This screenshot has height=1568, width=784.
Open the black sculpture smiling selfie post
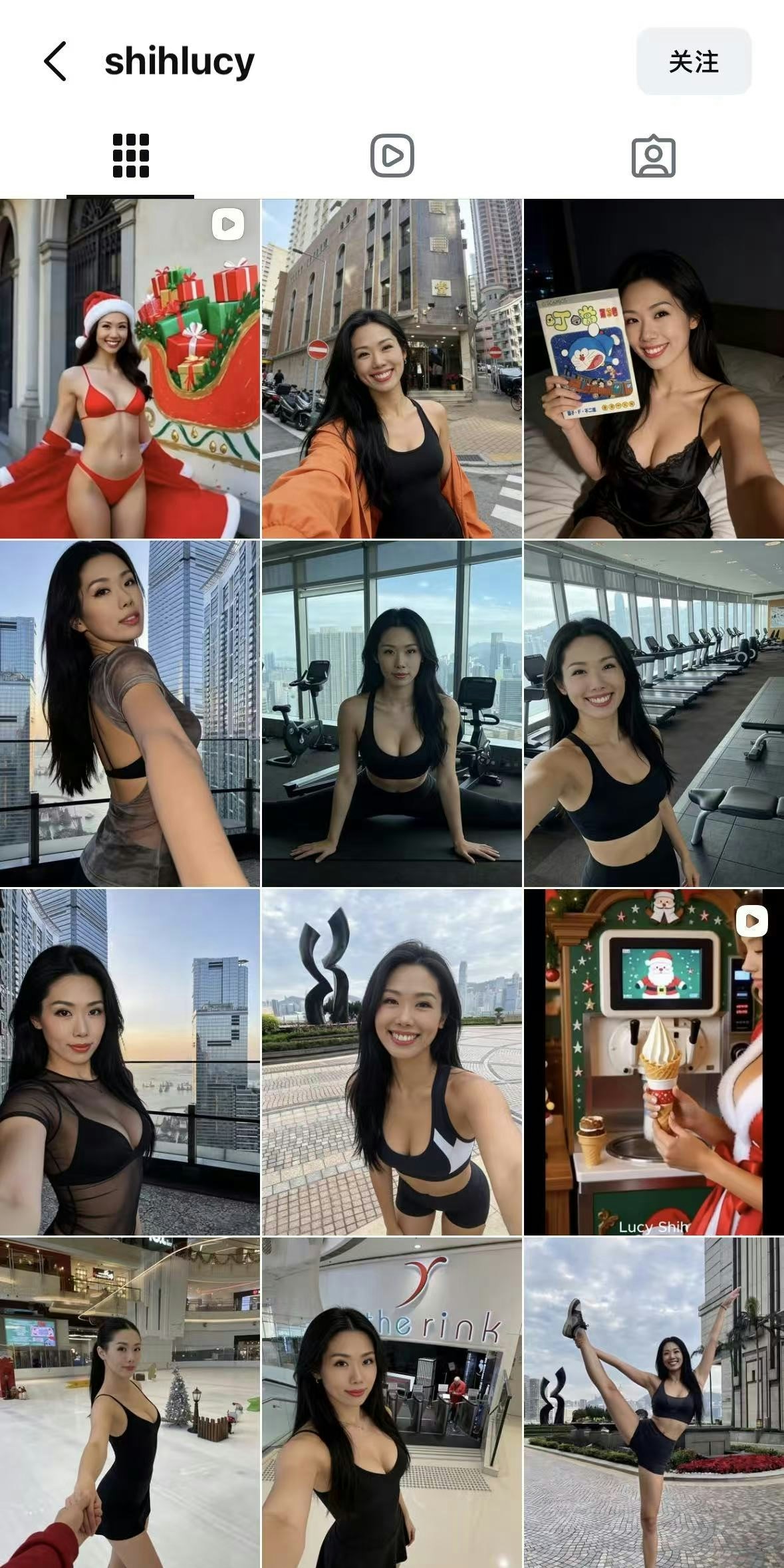tap(392, 1062)
